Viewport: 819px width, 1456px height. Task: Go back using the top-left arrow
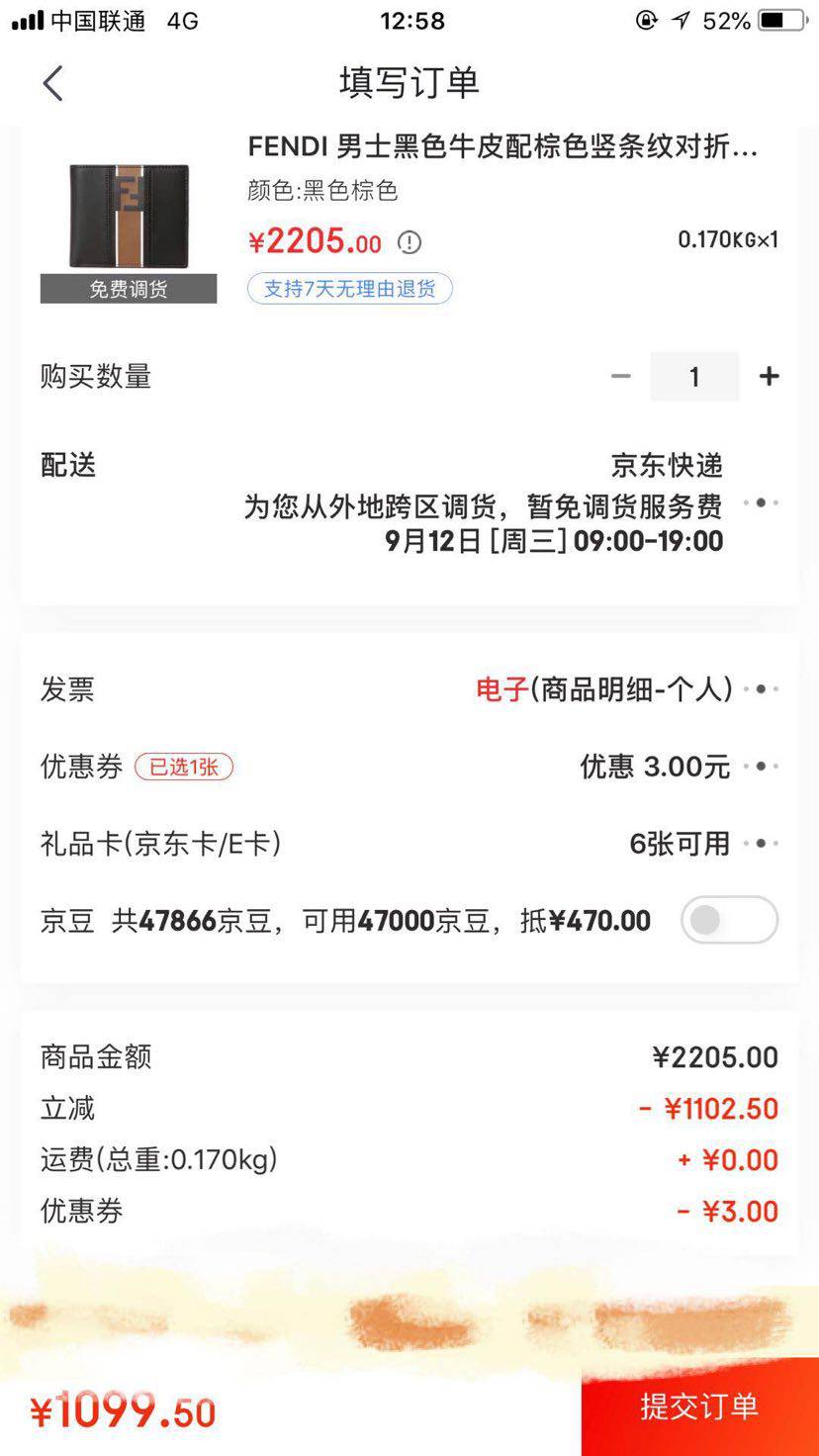click(x=53, y=84)
